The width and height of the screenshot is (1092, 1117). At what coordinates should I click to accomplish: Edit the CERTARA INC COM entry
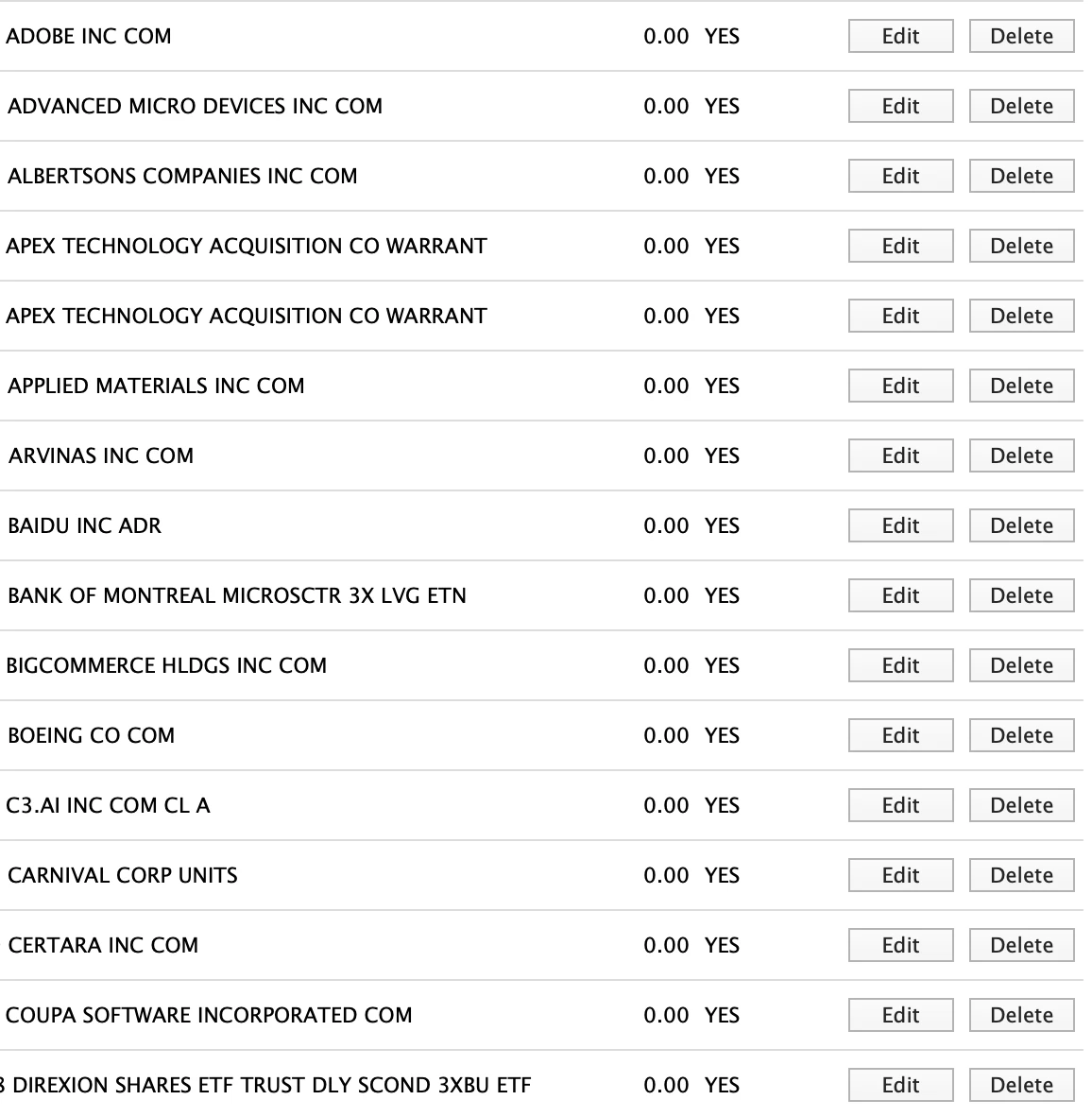pos(900,944)
